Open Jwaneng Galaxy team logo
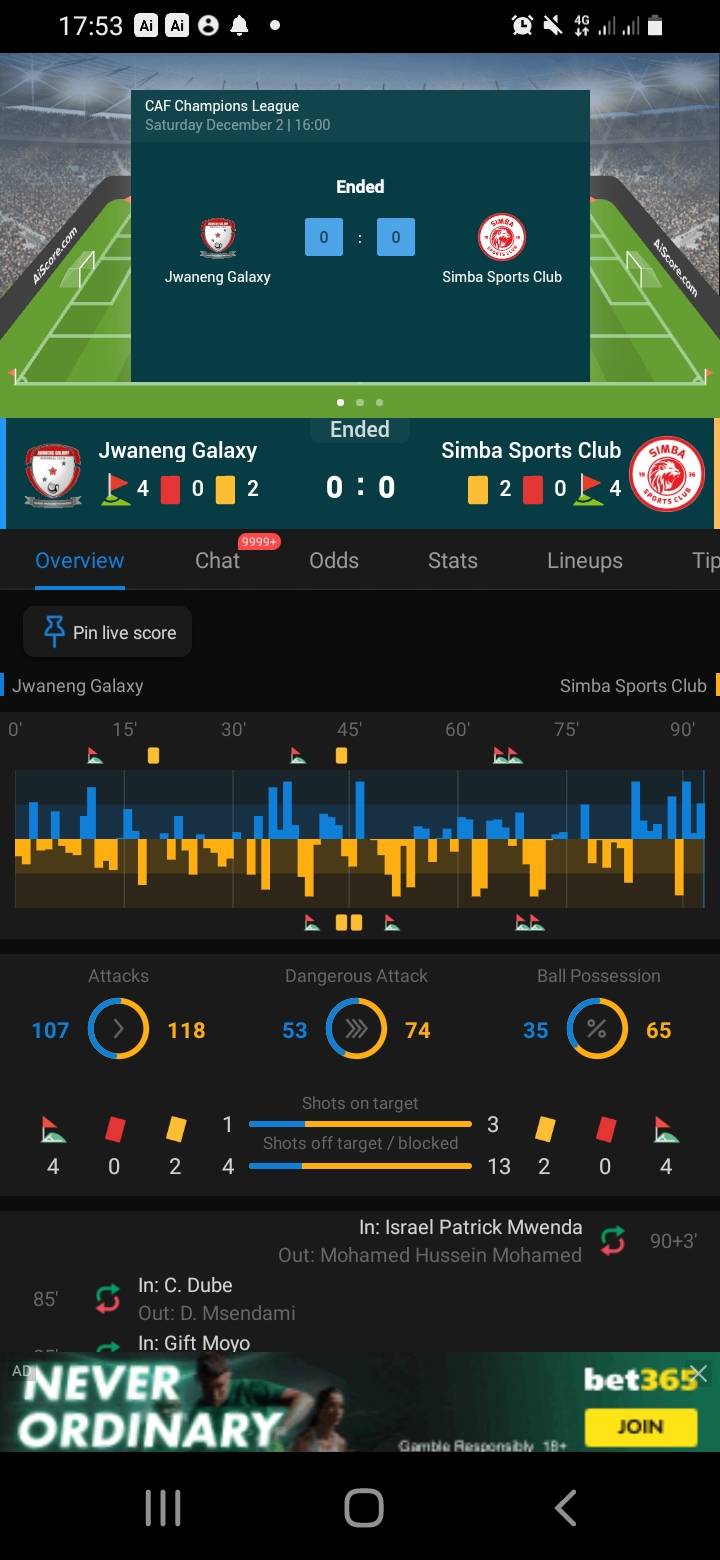The height and width of the screenshot is (1560, 720). [53, 474]
